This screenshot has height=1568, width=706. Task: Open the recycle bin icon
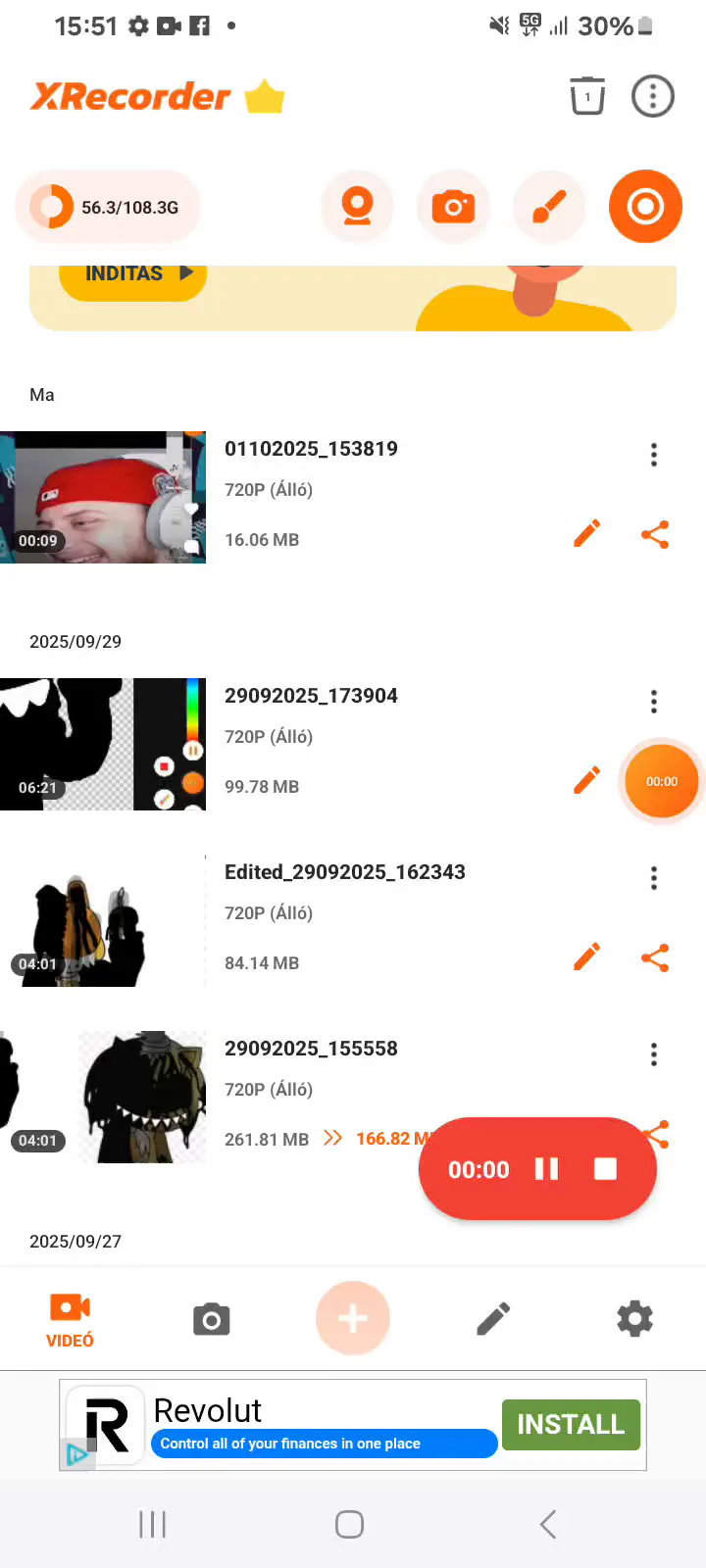(x=587, y=96)
